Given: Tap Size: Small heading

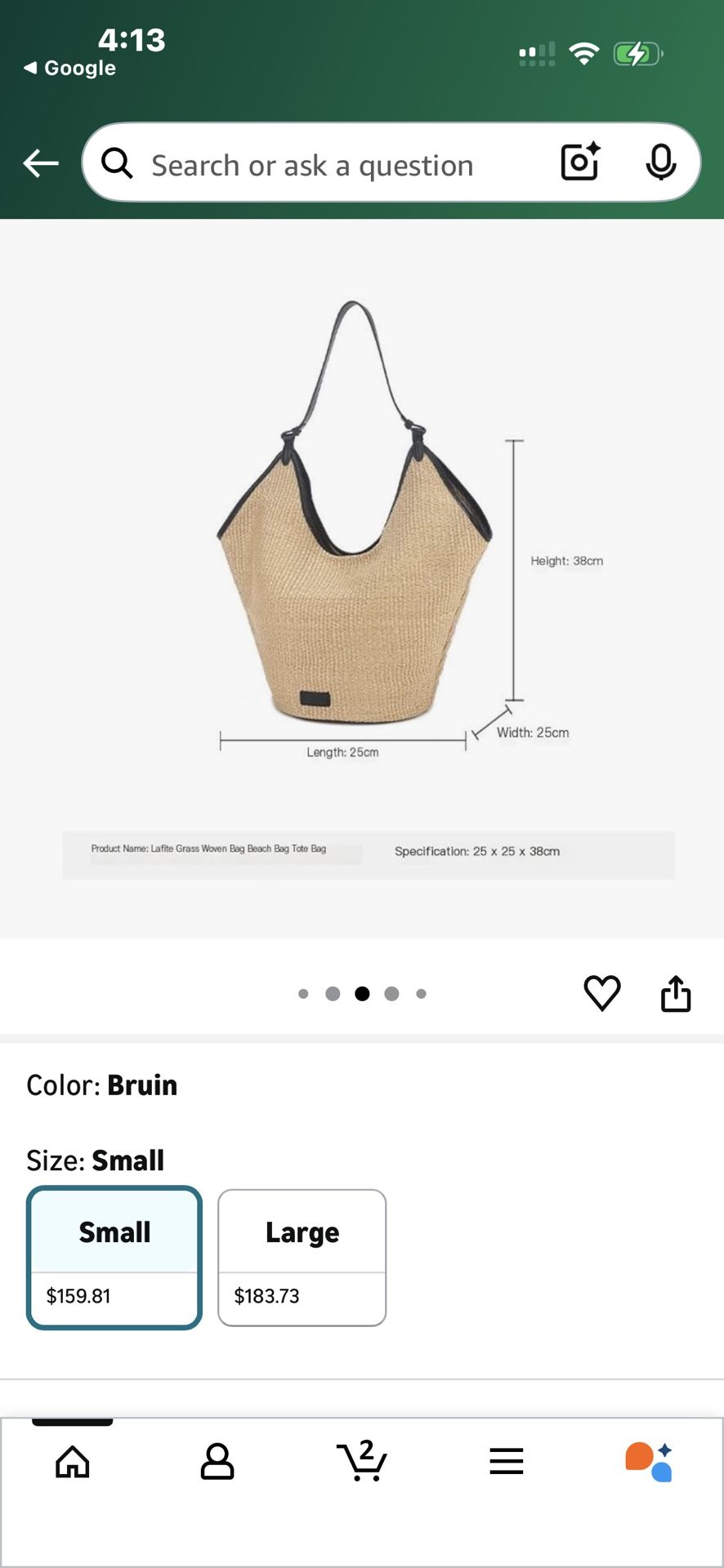Looking at the screenshot, I should click(x=94, y=1160).
